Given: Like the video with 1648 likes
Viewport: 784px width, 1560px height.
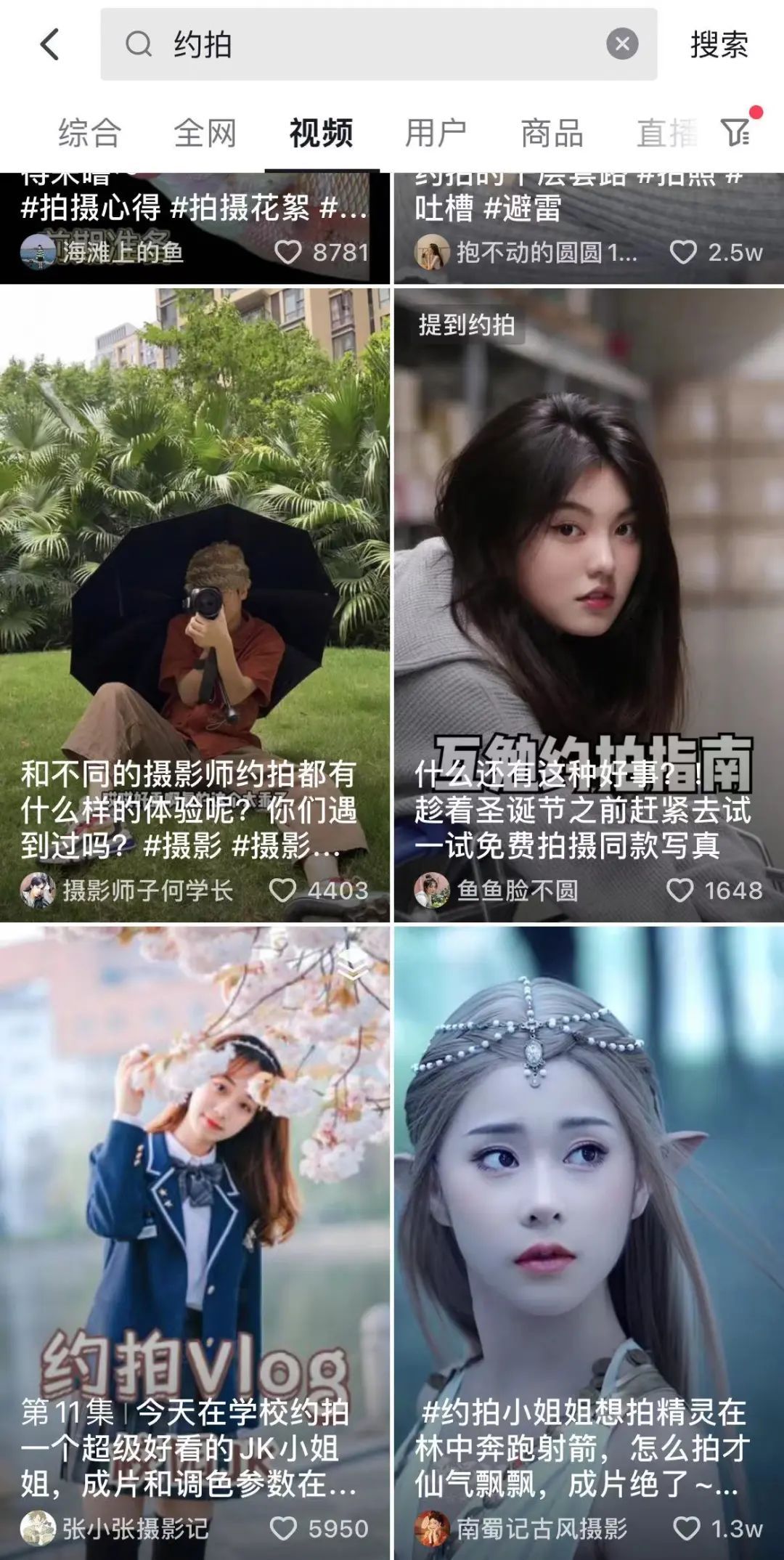Looking at the screenshot, I should (x=680, y=890).
